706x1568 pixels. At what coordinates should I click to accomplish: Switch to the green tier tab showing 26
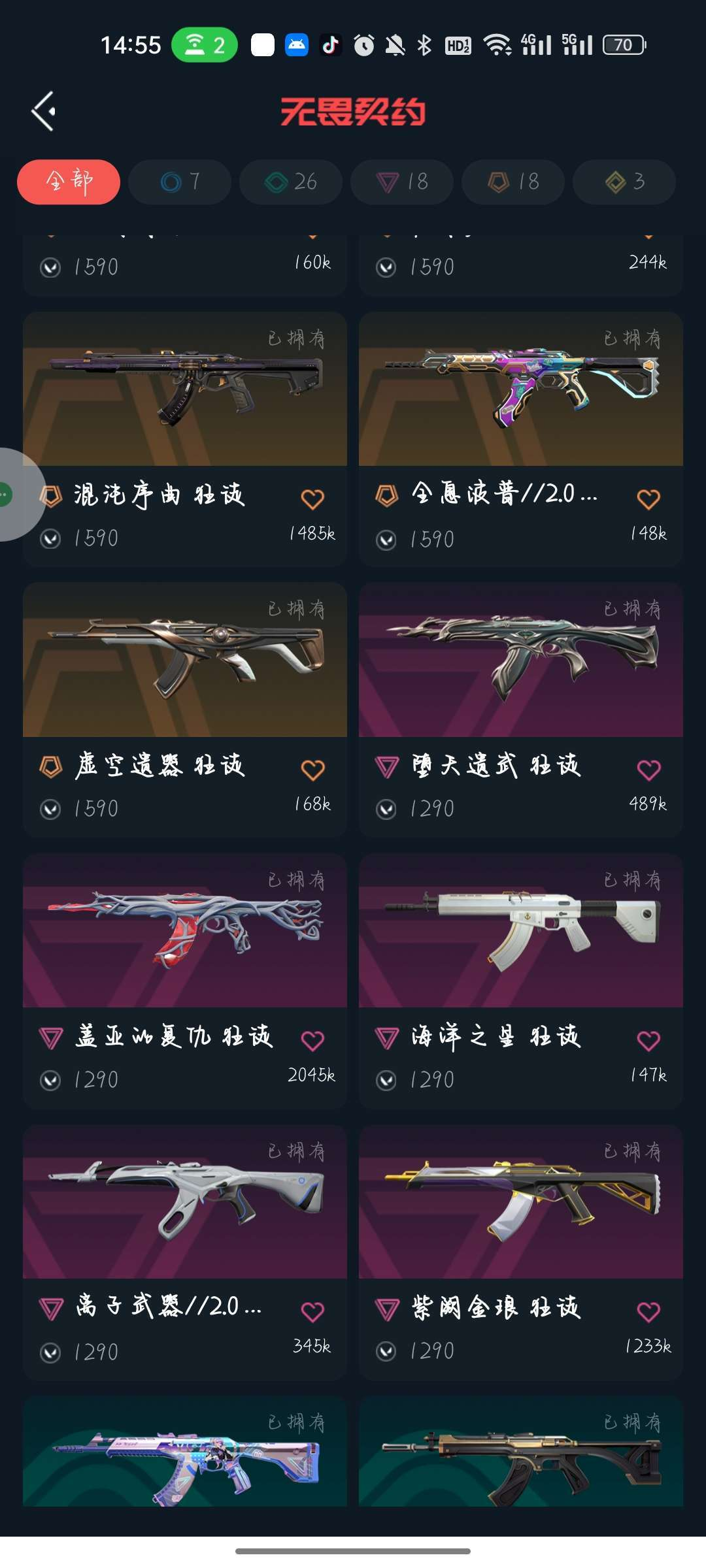point(291,182)
